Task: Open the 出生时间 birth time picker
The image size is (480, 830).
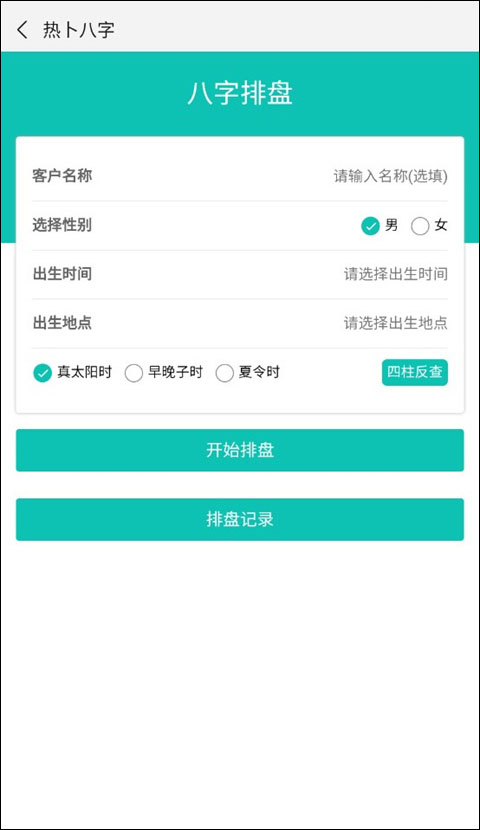Action: click(240, 274)
